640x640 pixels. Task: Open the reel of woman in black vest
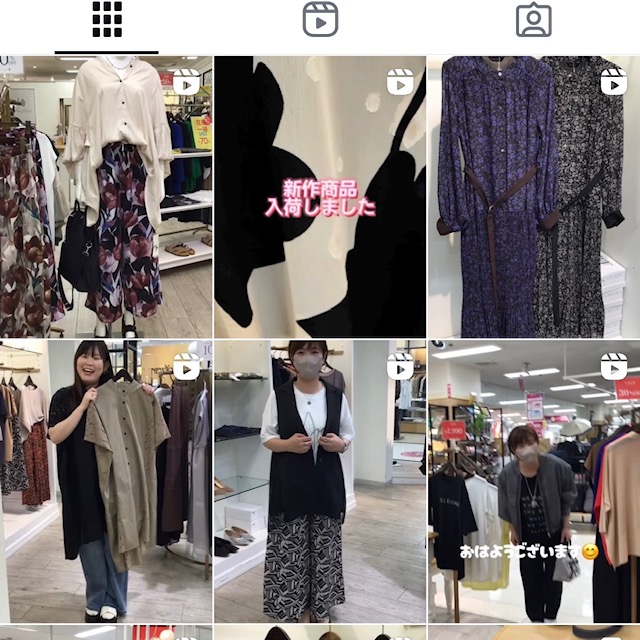(320, 481)
